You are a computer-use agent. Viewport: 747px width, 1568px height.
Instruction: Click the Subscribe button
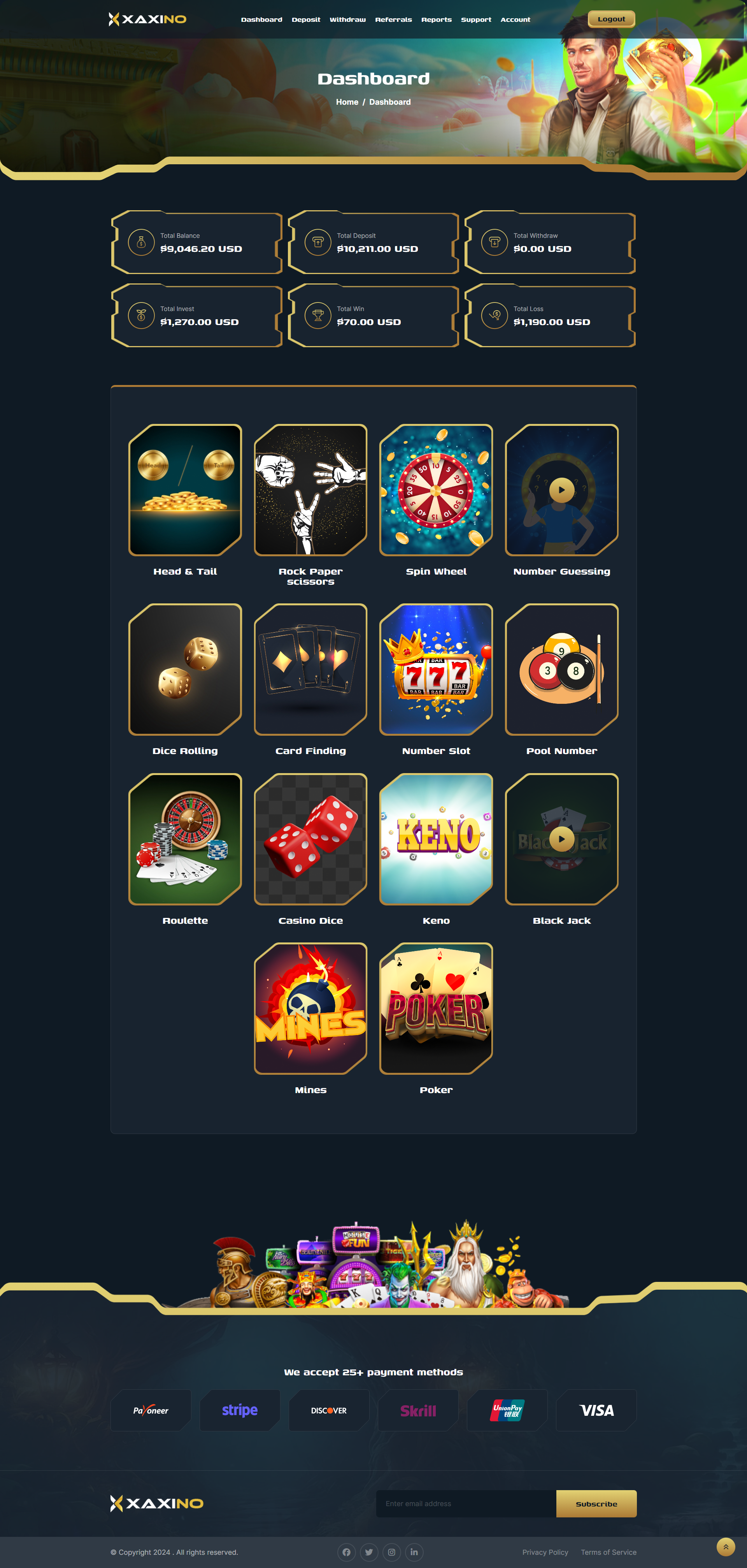click(596, 1503)
